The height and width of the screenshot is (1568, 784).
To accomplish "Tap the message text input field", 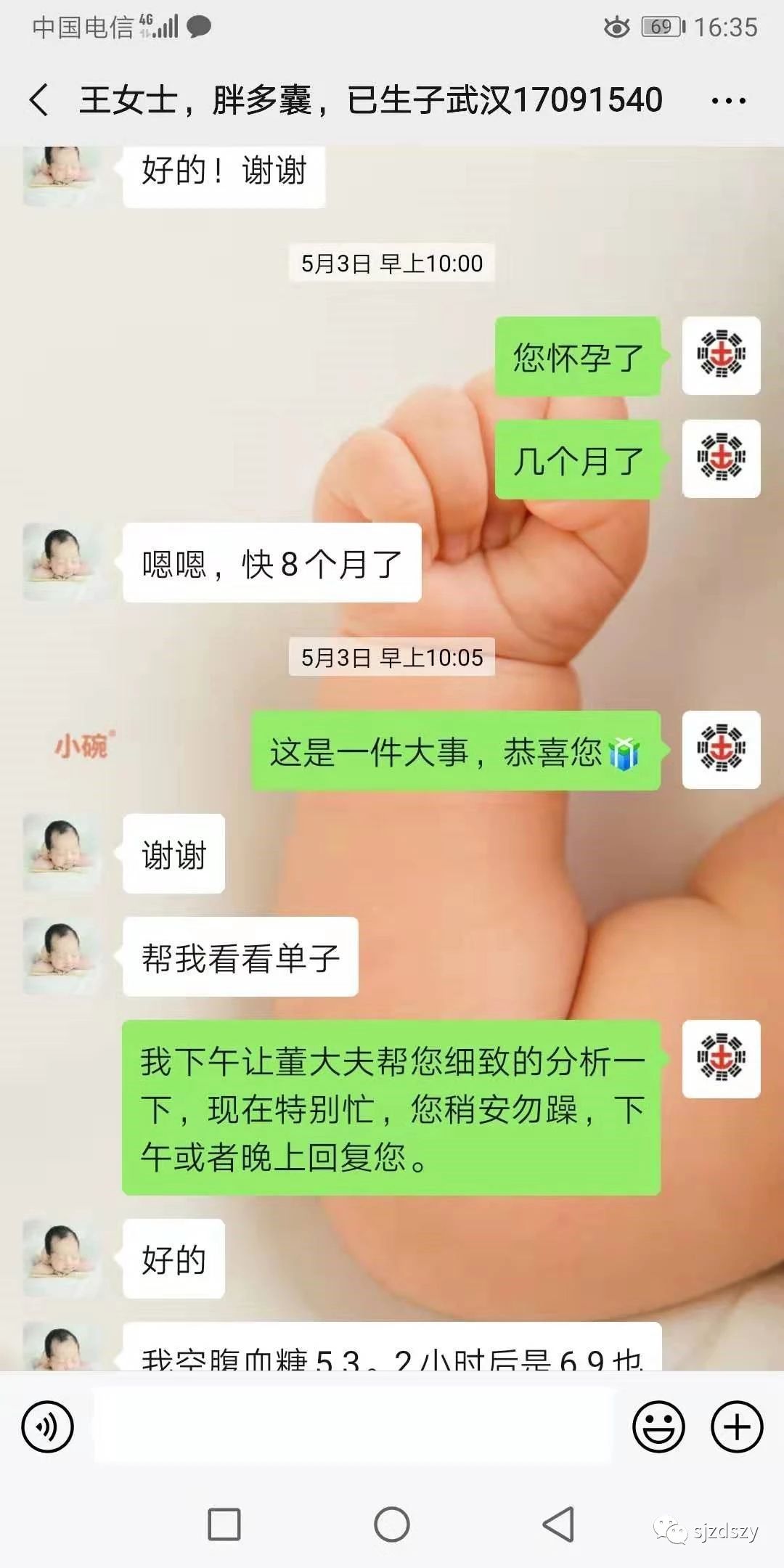I will pyautogui.click(x=354, y=1426).
